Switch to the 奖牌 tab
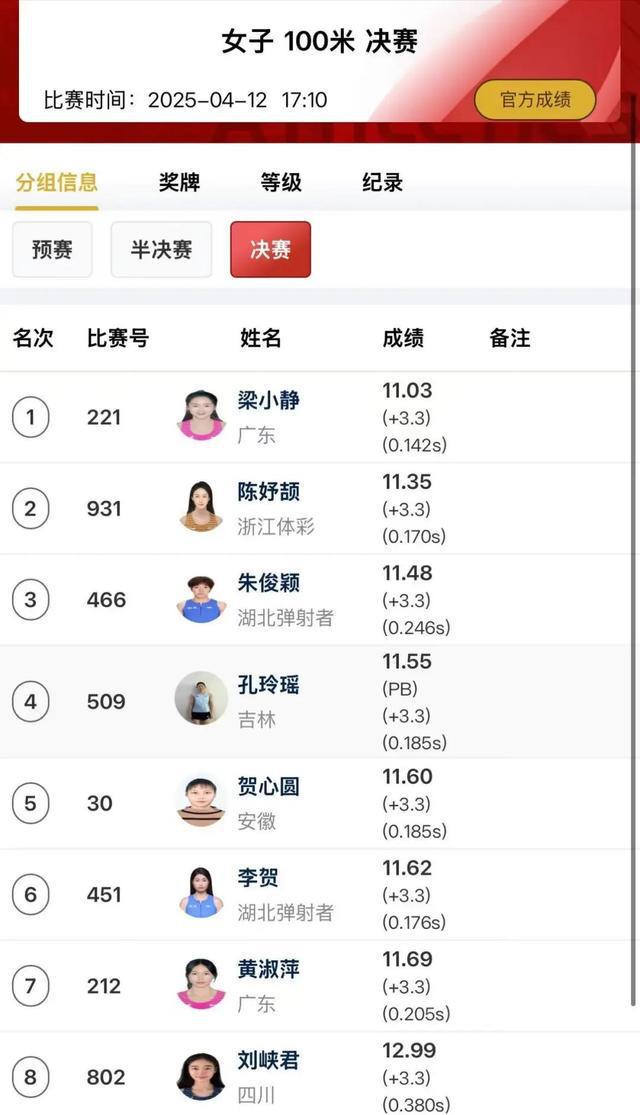The height and width of the screenshot is (1115, 640). [179, 183]
